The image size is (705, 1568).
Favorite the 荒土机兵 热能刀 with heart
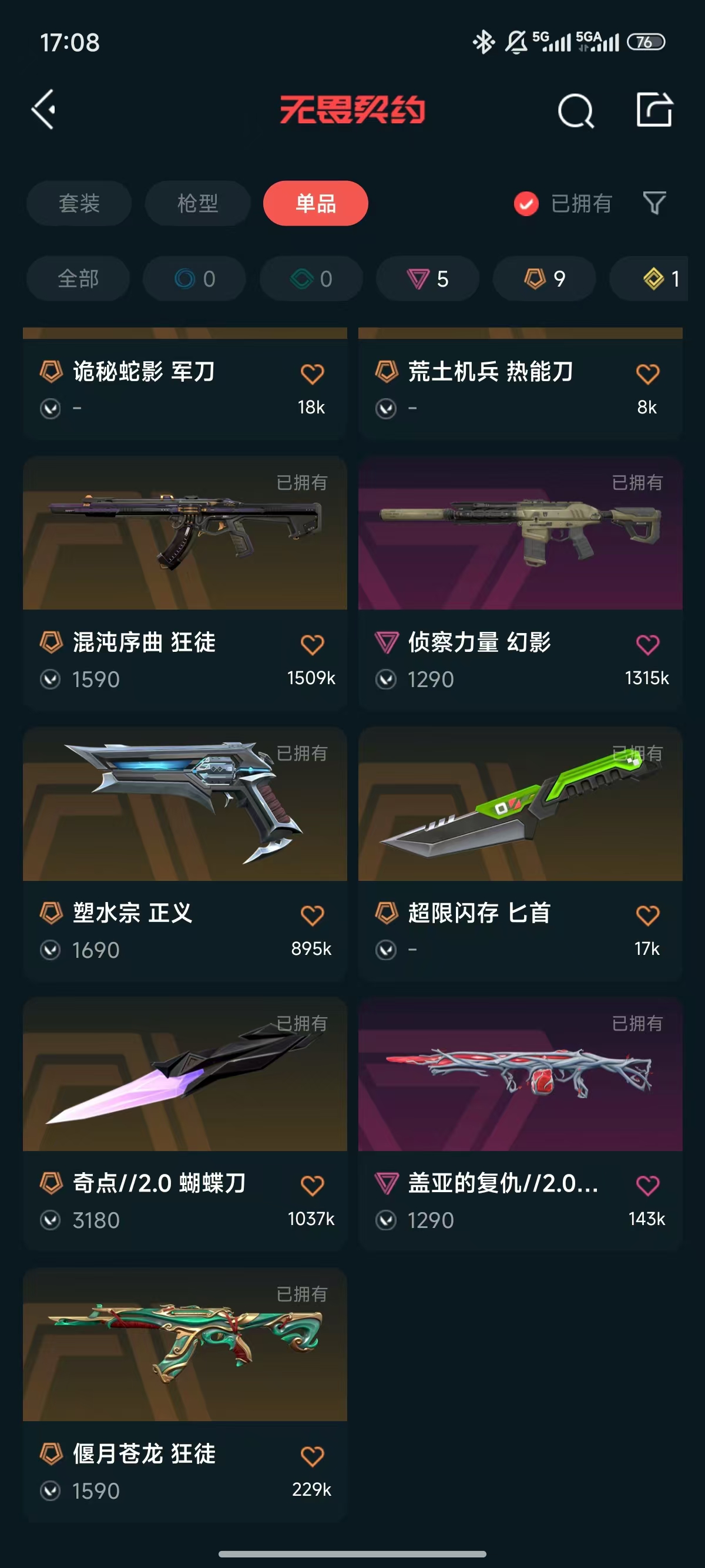pyautogui.click(x=647, y=373)
